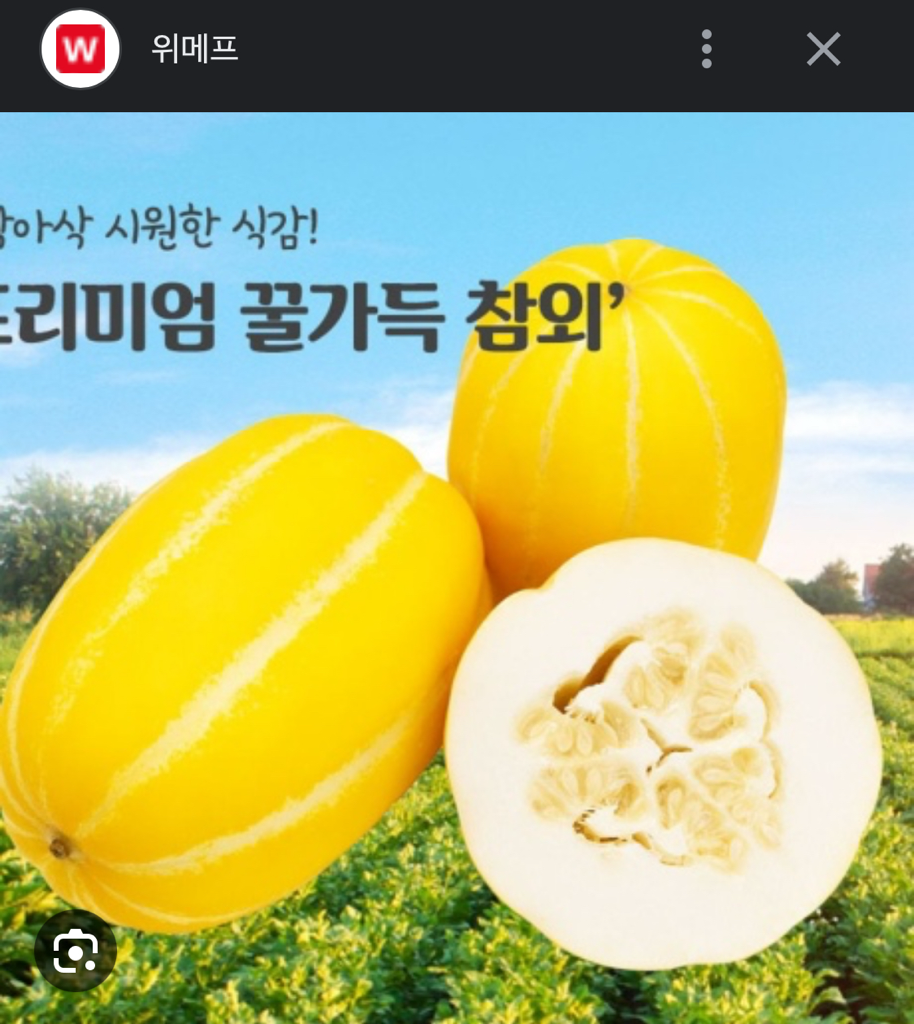
Task: Close the image viewer
Action: pos(823,49)
